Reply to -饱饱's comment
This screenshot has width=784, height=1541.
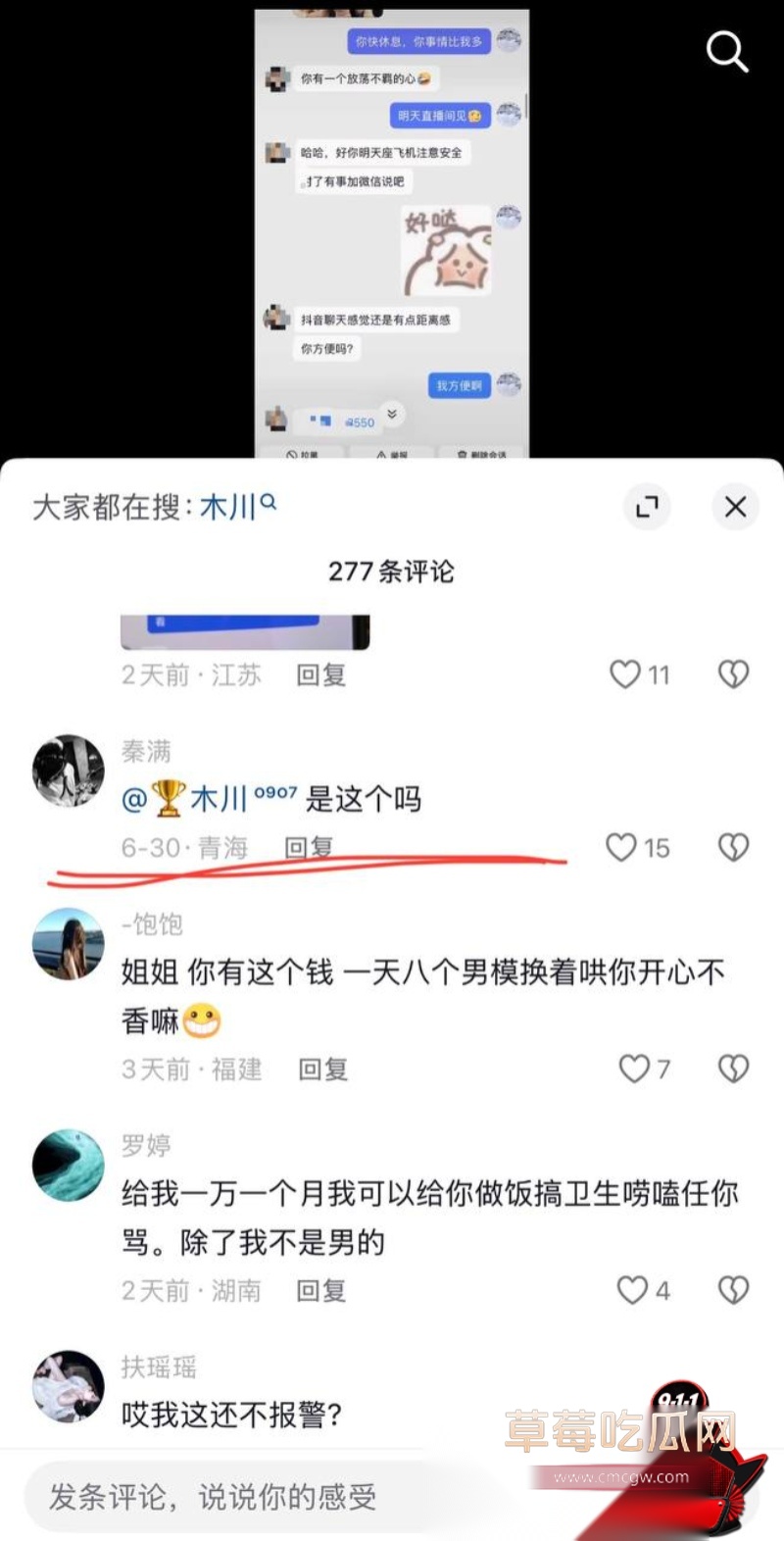point(322,1069)
